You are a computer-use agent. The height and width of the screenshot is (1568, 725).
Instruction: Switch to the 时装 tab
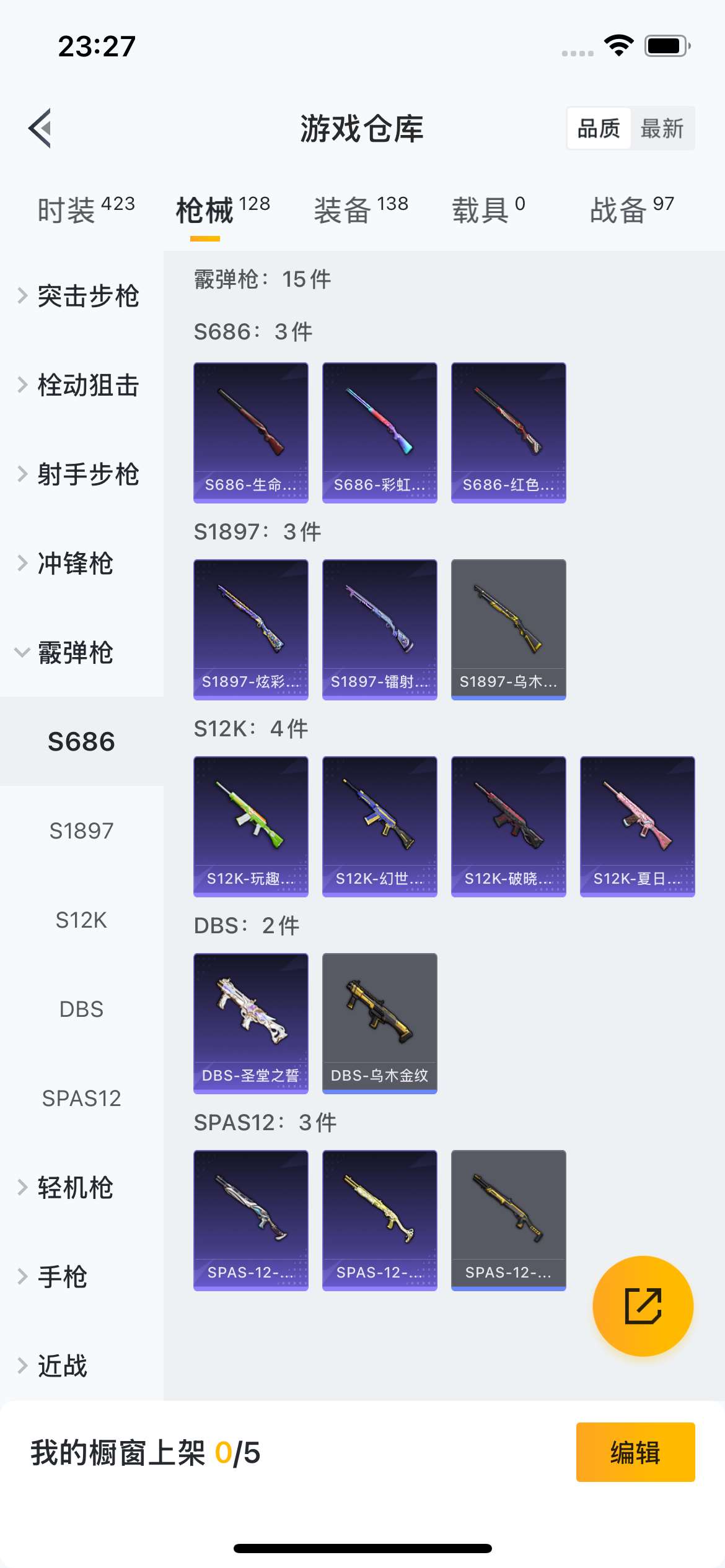click(x=86, y=209)
